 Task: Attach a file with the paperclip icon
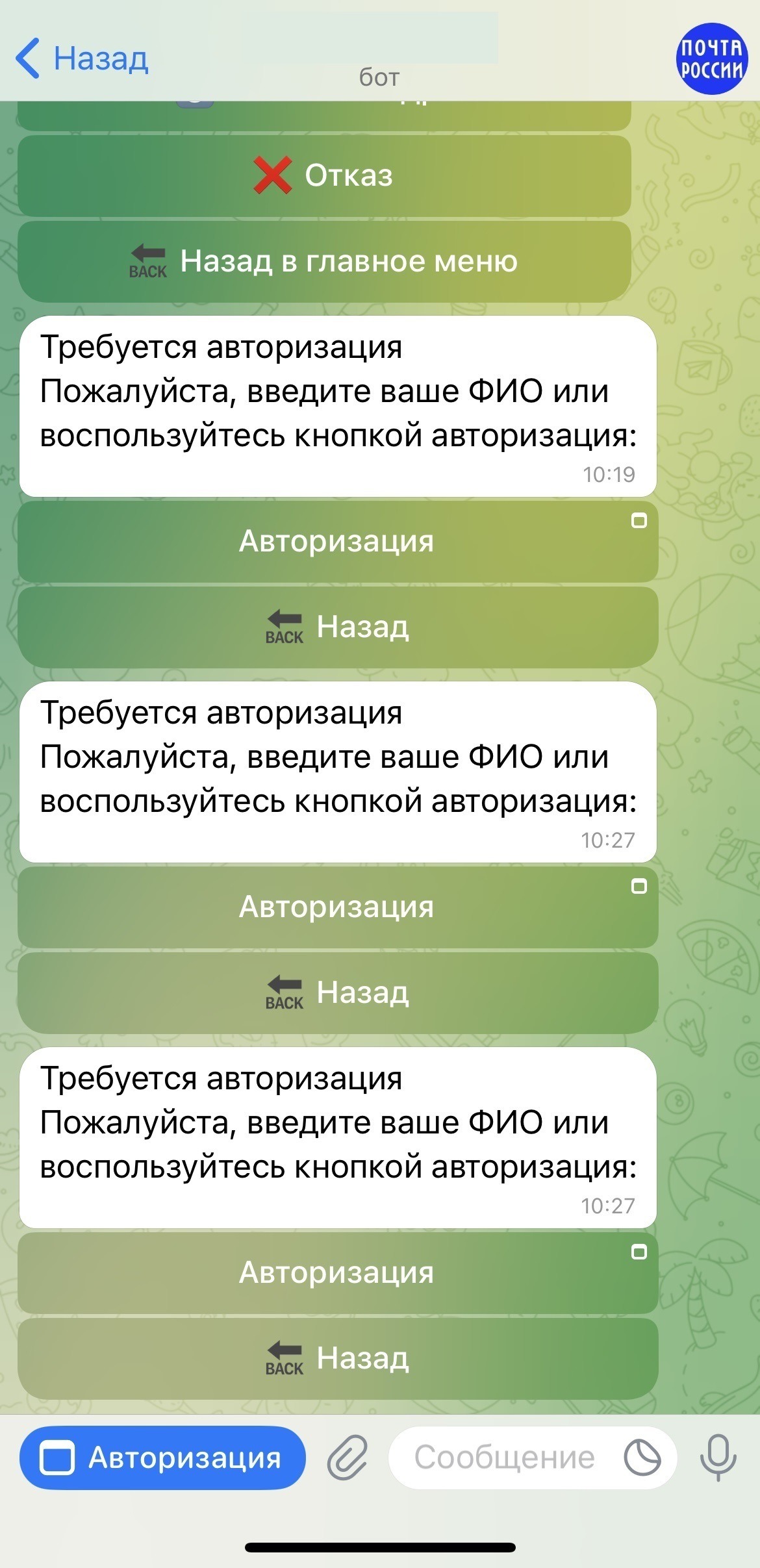click(x=347, y=1458)
